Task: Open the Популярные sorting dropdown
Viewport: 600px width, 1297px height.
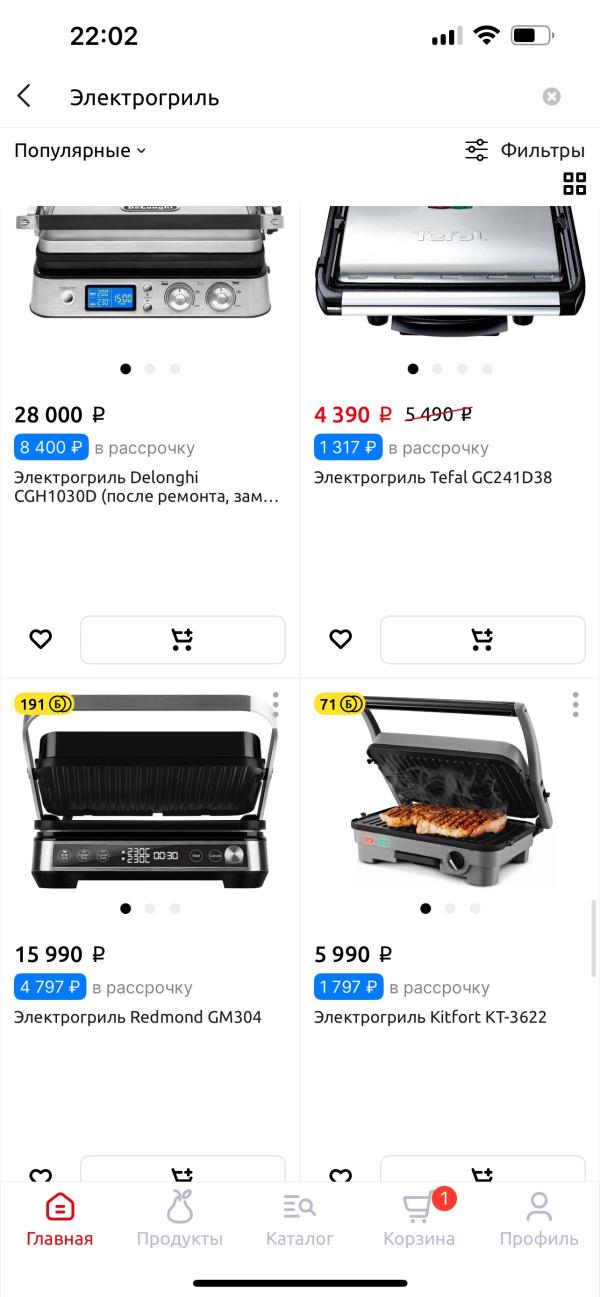Action: [80, 151]
